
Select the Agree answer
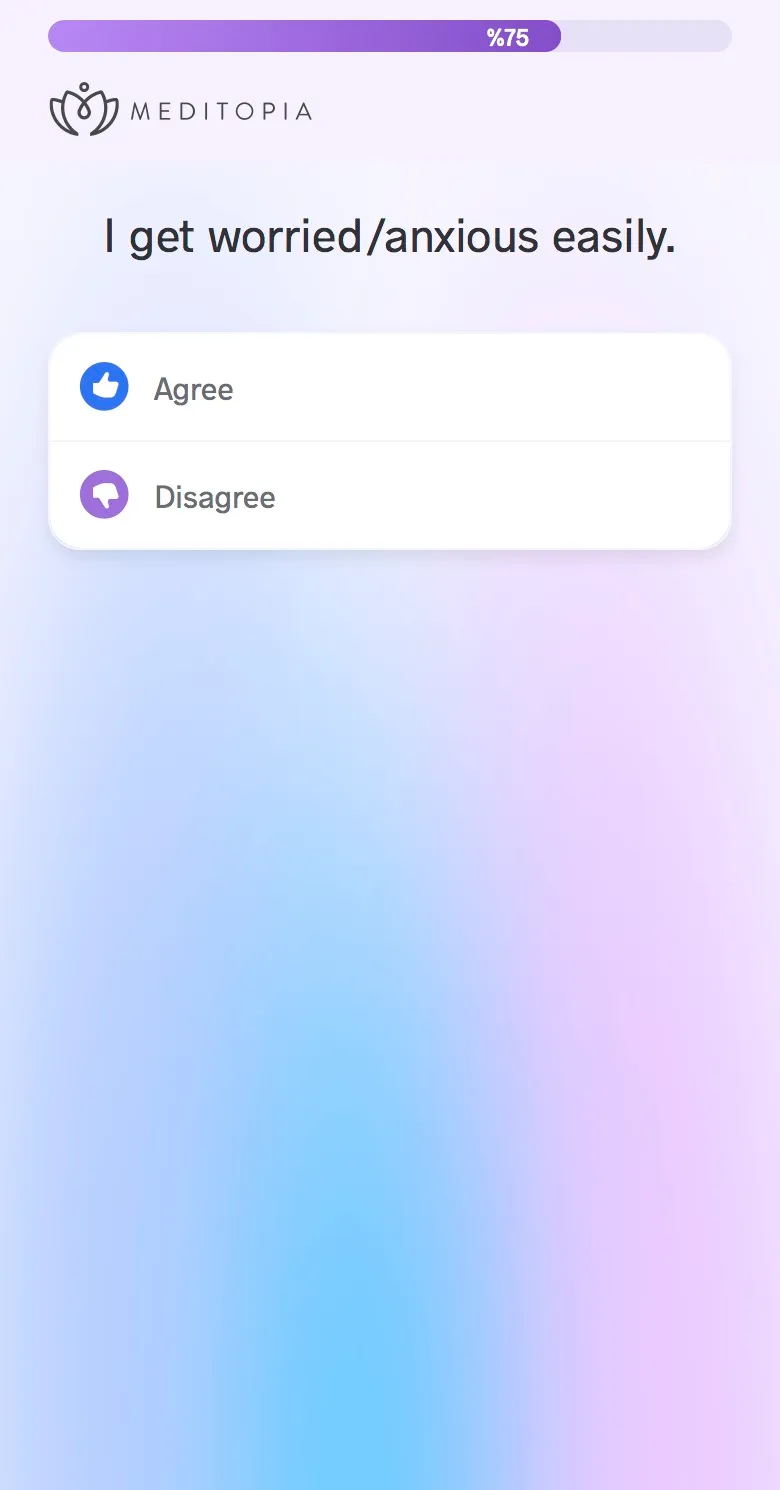(x=390, y=388)
